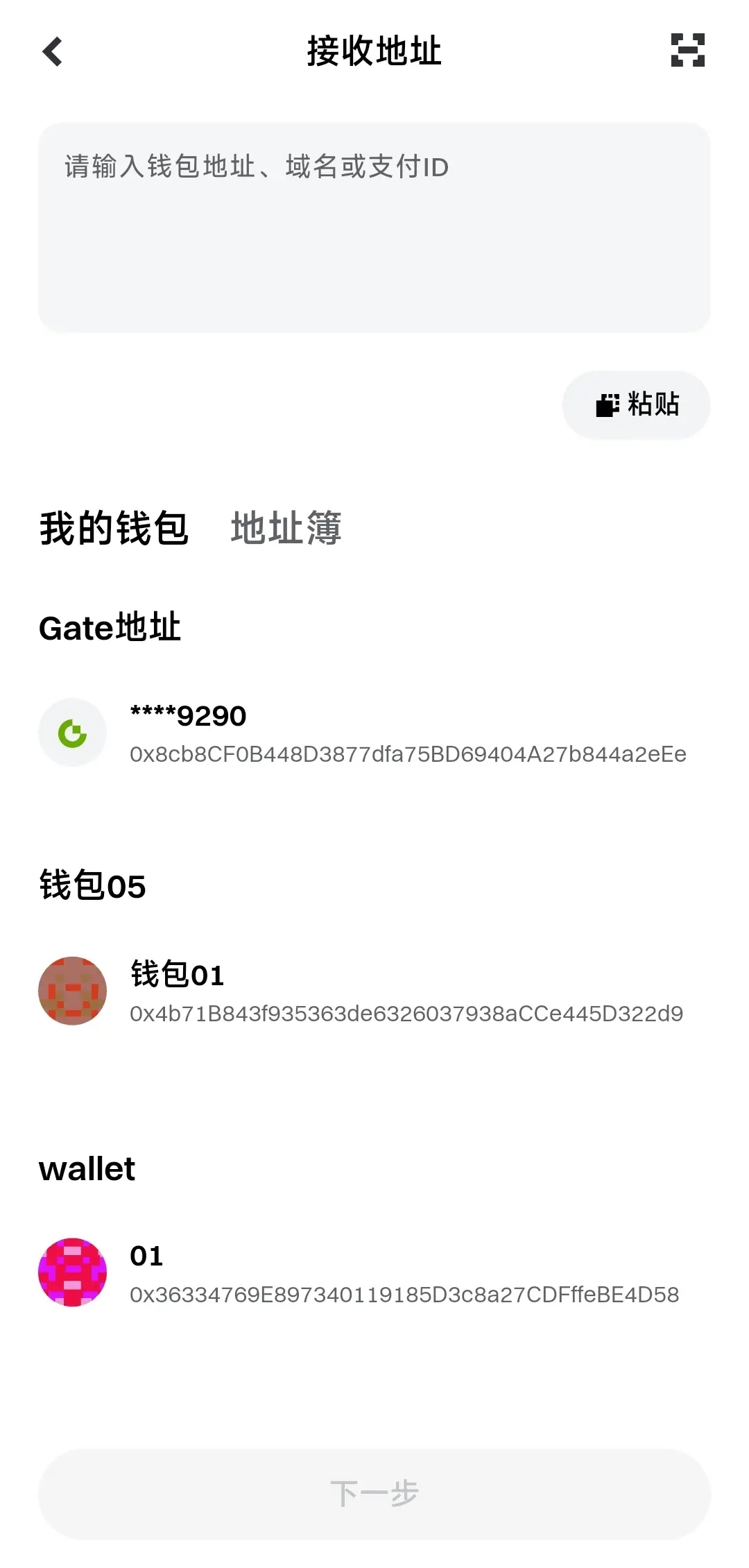Switch to the 地址簿 tab
Image resolution: width=749 pixels, height=1568 pixels.
286,529
